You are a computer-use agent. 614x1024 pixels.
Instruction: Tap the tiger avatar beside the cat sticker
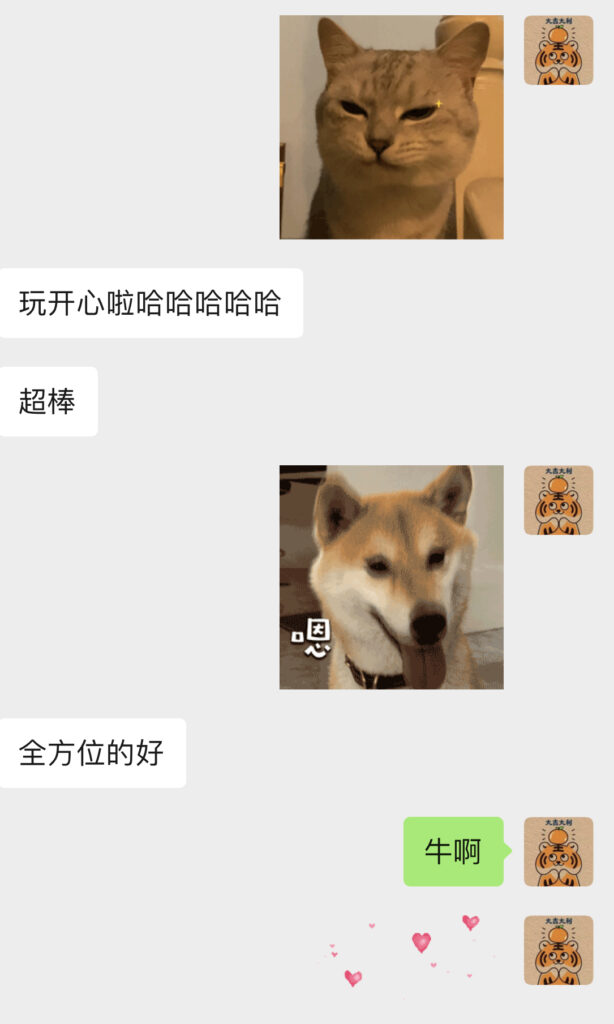click(558, 50)
